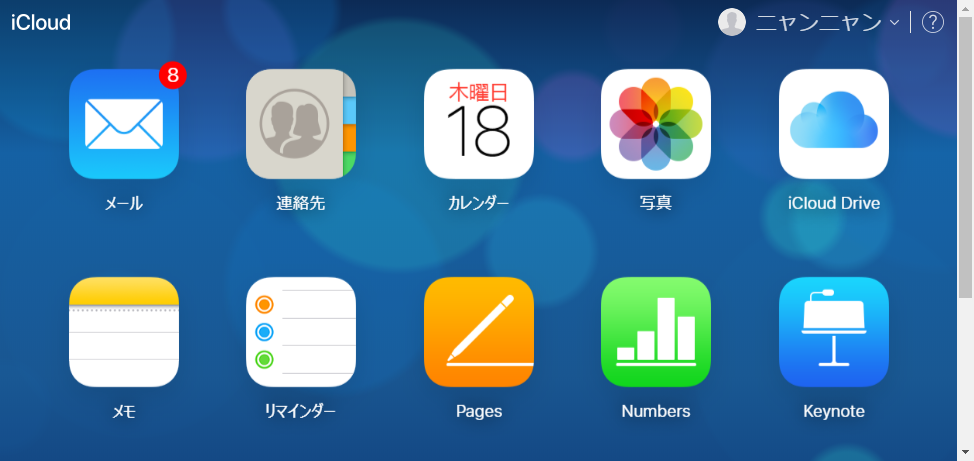Image resolution: width=974 pixels, height=461 pixels.
Task: Launch the メモ notes app
Action: [x=124, y=332]
